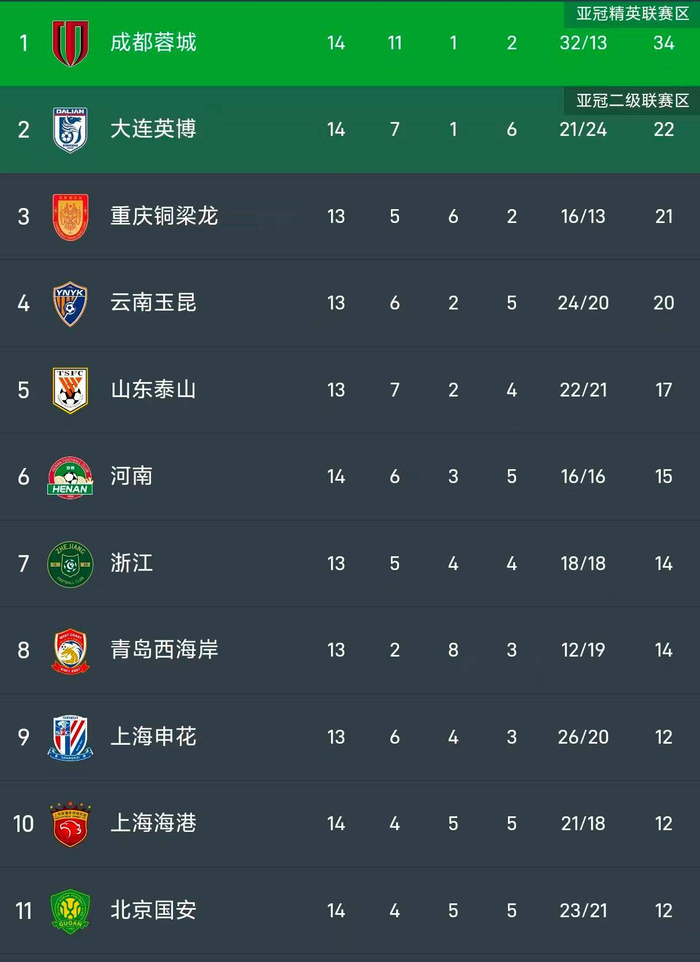Open the 北京国安 team row
This screenshot has width=700, height=962.
[350, 910]
